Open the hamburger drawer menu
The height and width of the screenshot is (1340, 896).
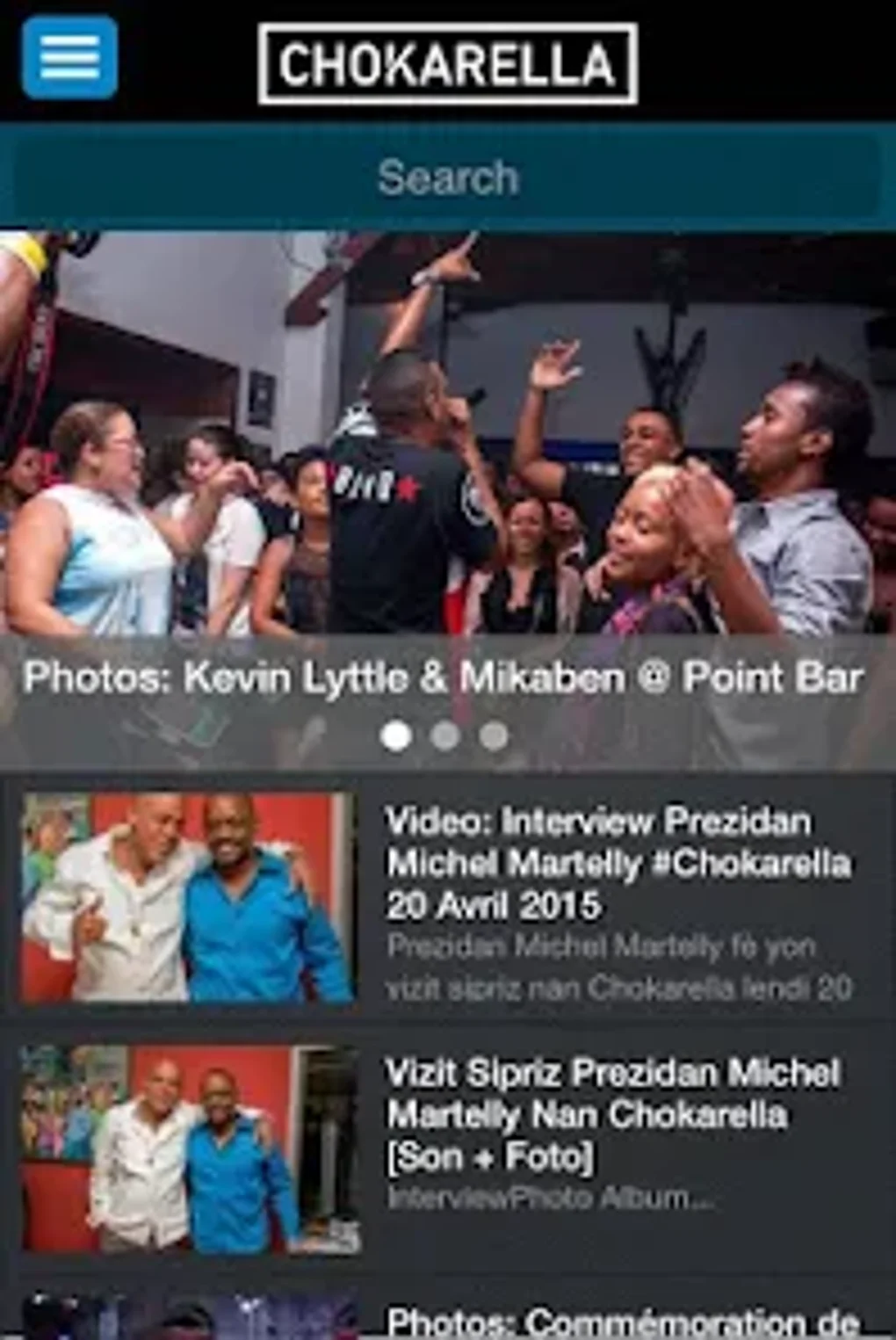coord(69,58)
